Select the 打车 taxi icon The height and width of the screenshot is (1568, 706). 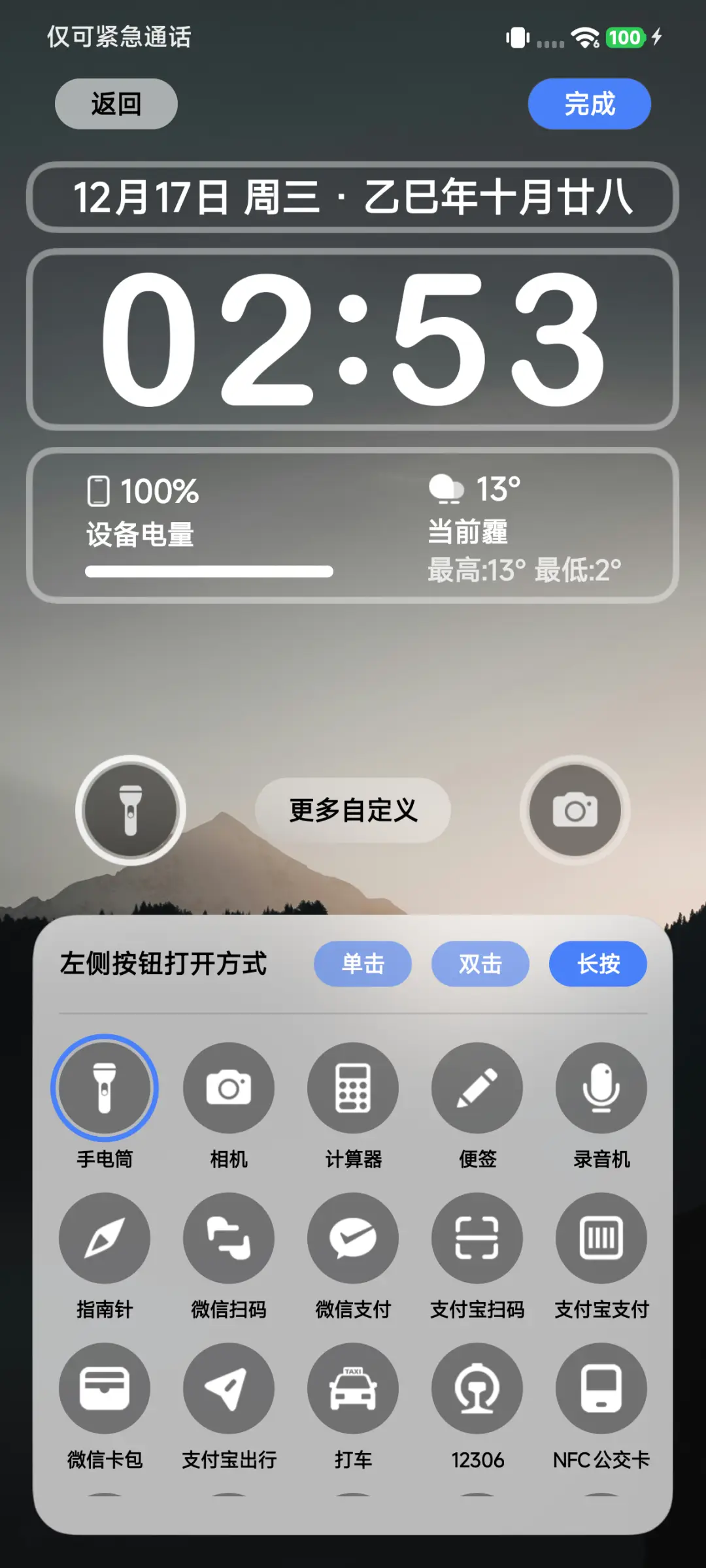coord(353,1388)
